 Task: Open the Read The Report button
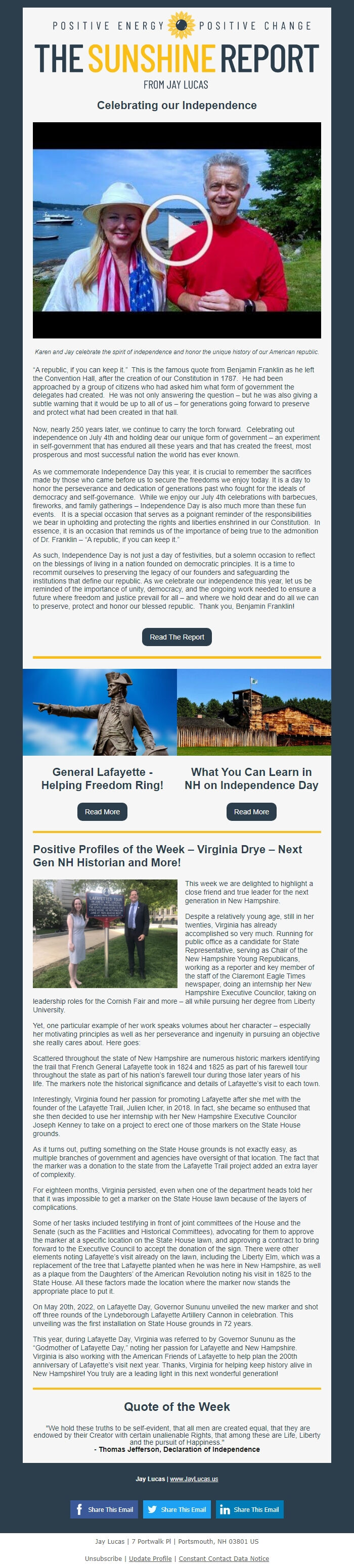[x=176, y=636]
